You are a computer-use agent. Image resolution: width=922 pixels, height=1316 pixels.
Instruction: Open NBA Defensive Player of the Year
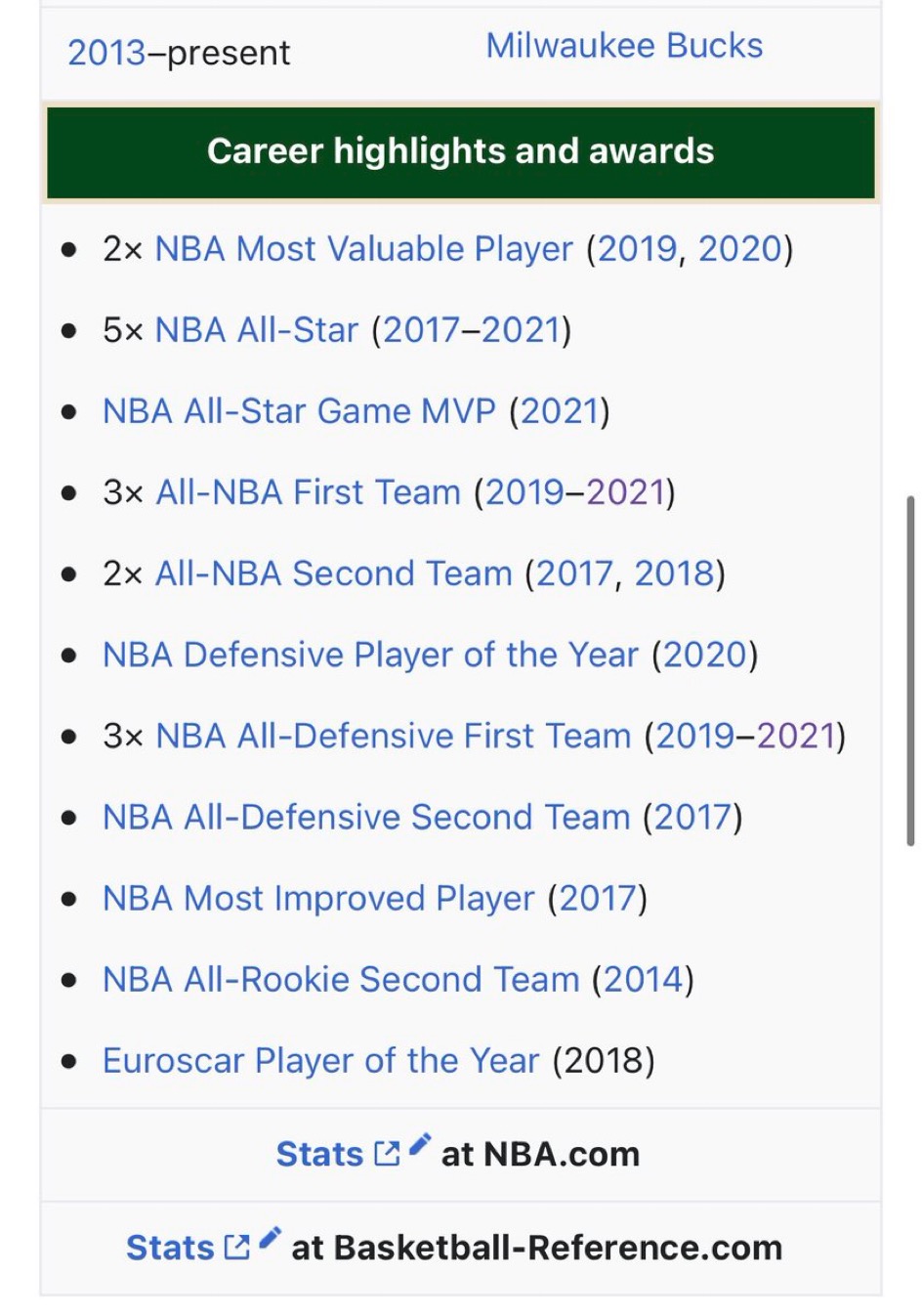coord(370,655)
